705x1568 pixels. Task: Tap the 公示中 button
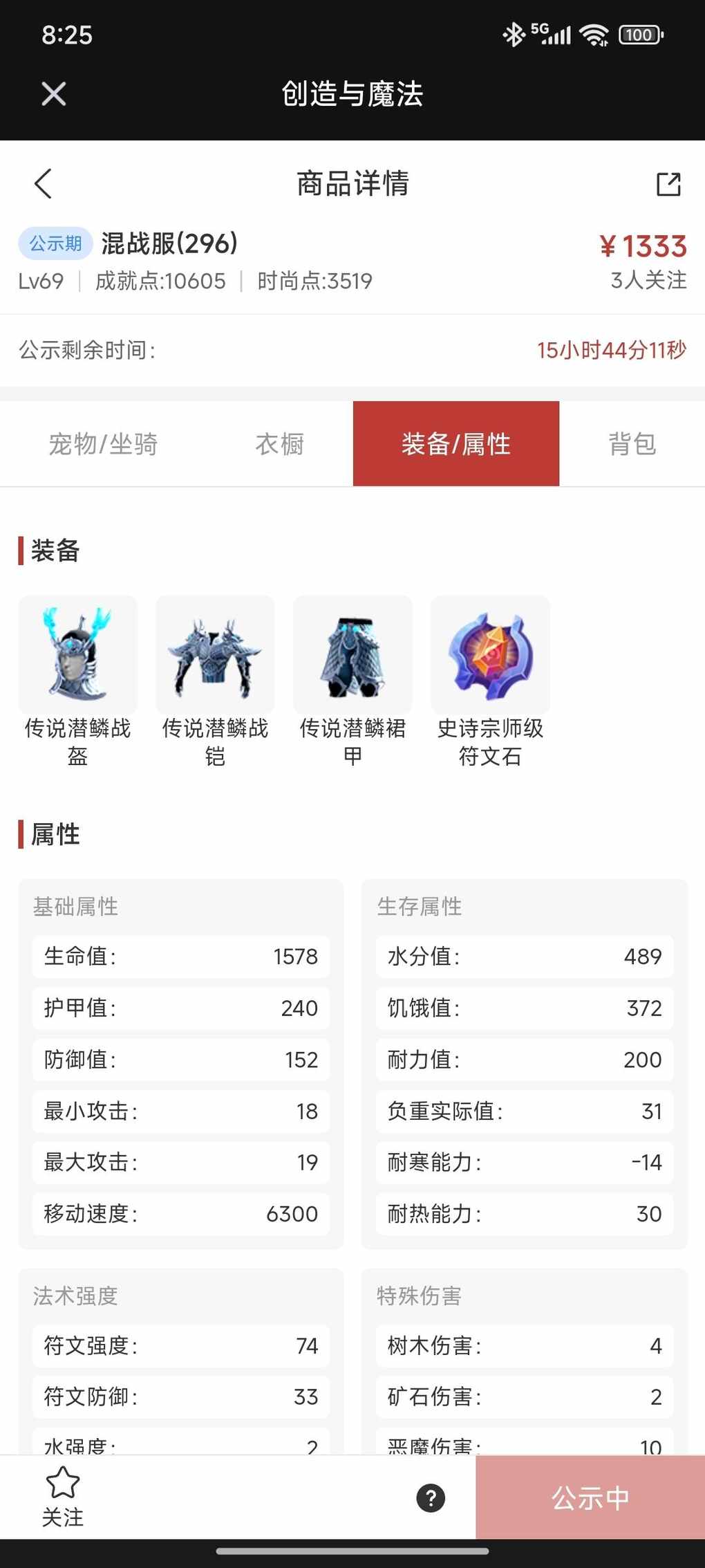[x=590, y=1498]
